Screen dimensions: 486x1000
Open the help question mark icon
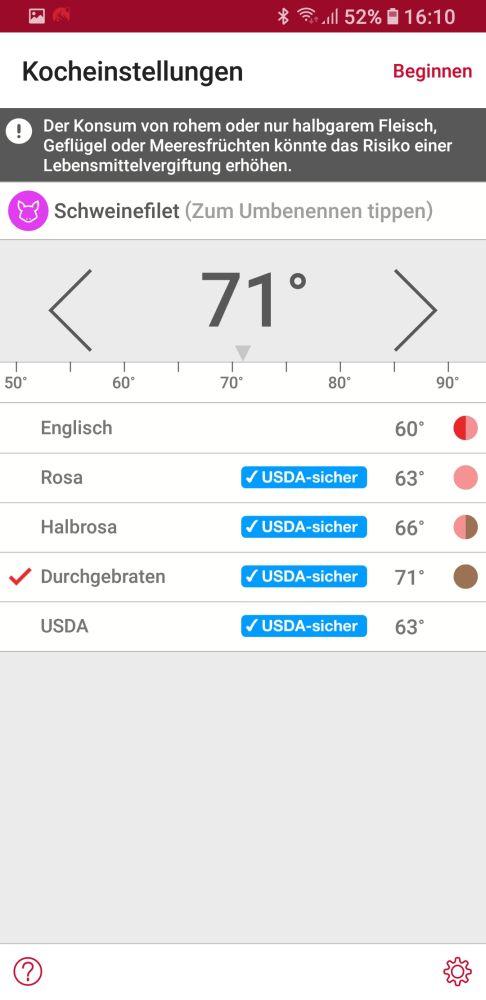tap(28, 971)
